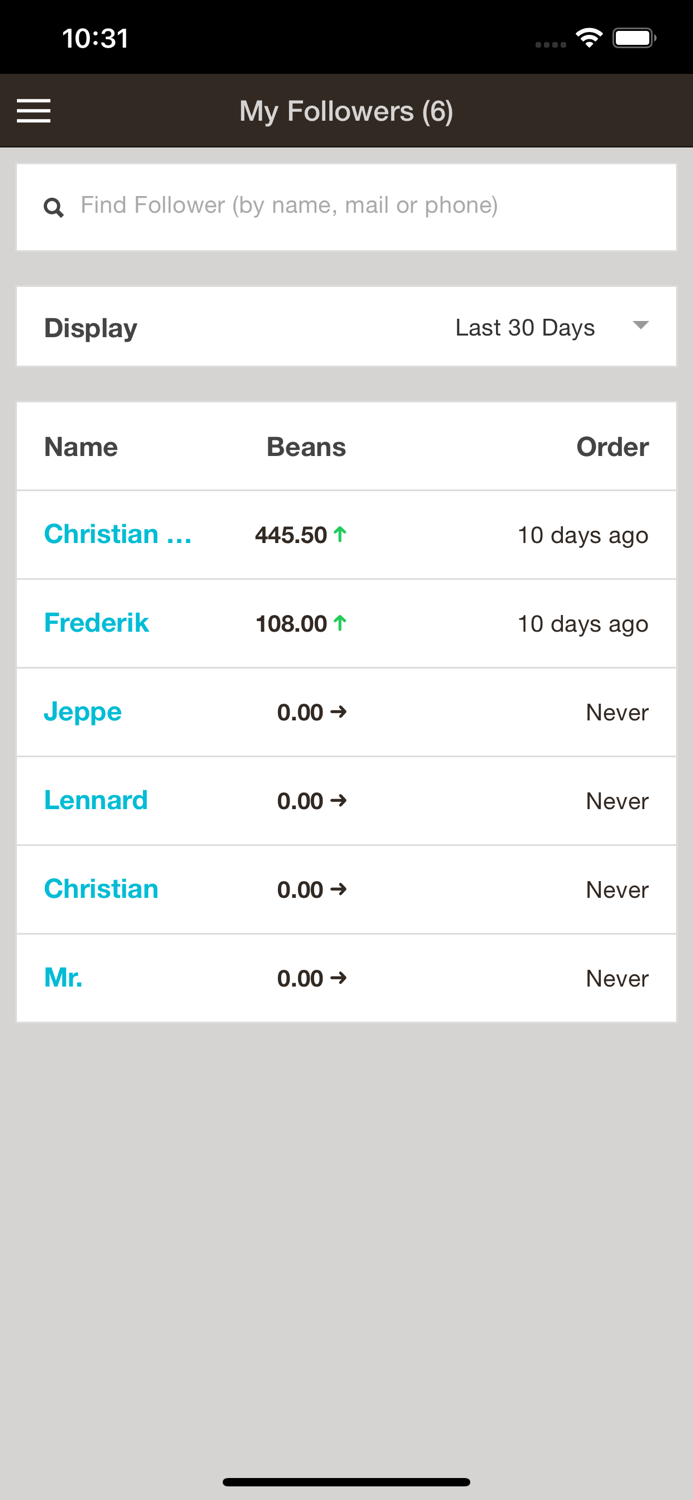The height and width of the screenshot is (1500, 693).
Task: Select follower Lennard
Action: coord(96,800)
